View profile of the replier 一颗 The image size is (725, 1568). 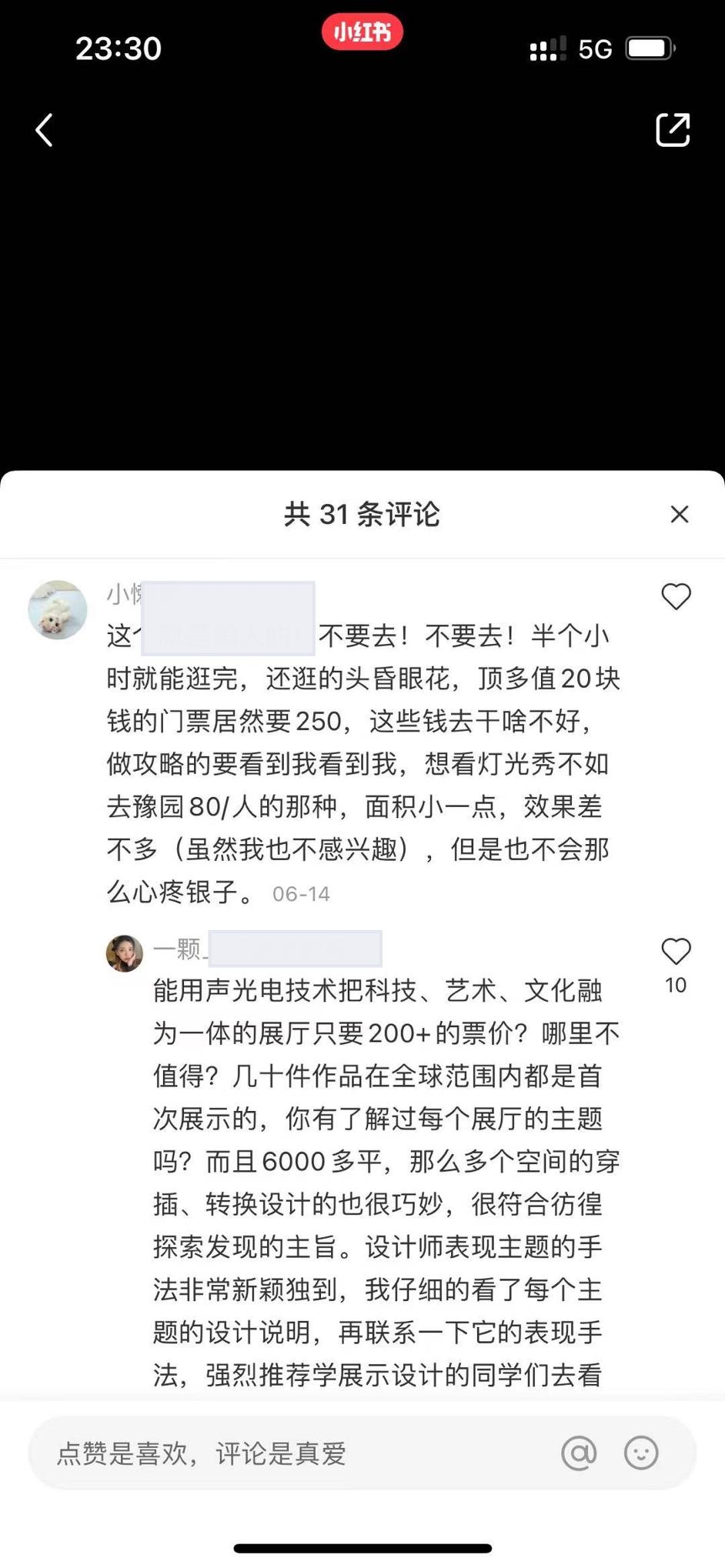point(125,954)
